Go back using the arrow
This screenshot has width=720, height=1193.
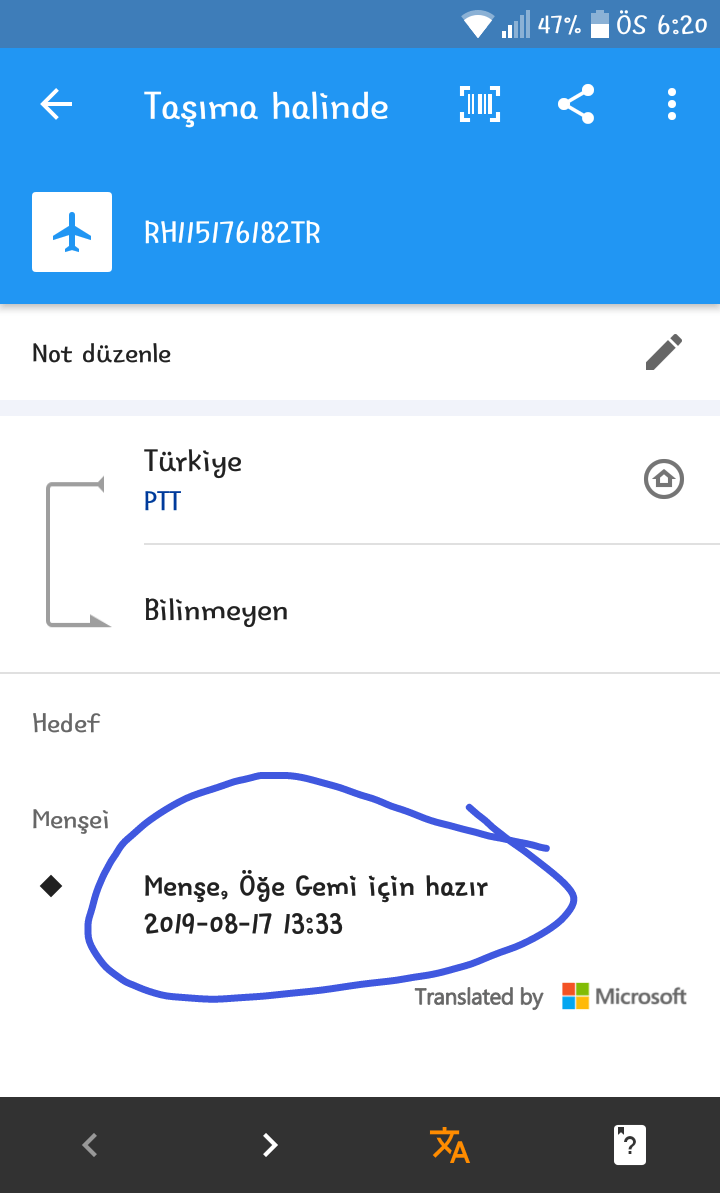(x=56, y=105)
